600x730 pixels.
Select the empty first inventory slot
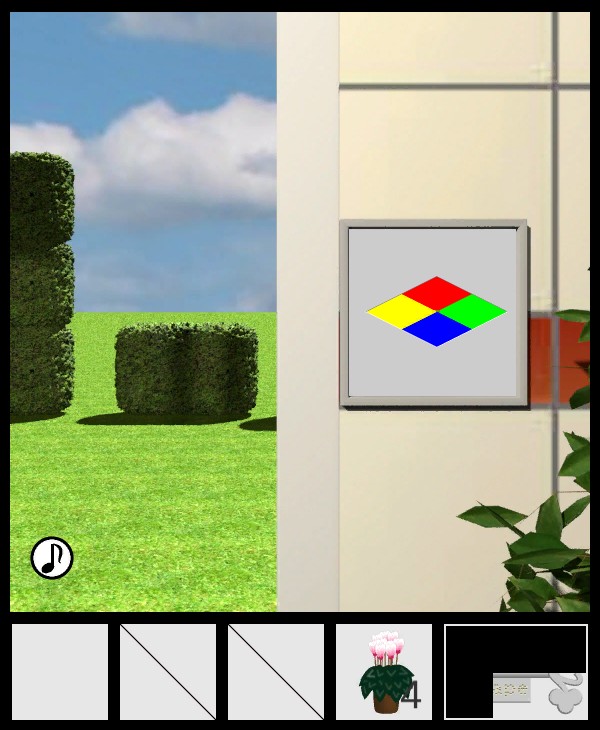click(60, 672)
